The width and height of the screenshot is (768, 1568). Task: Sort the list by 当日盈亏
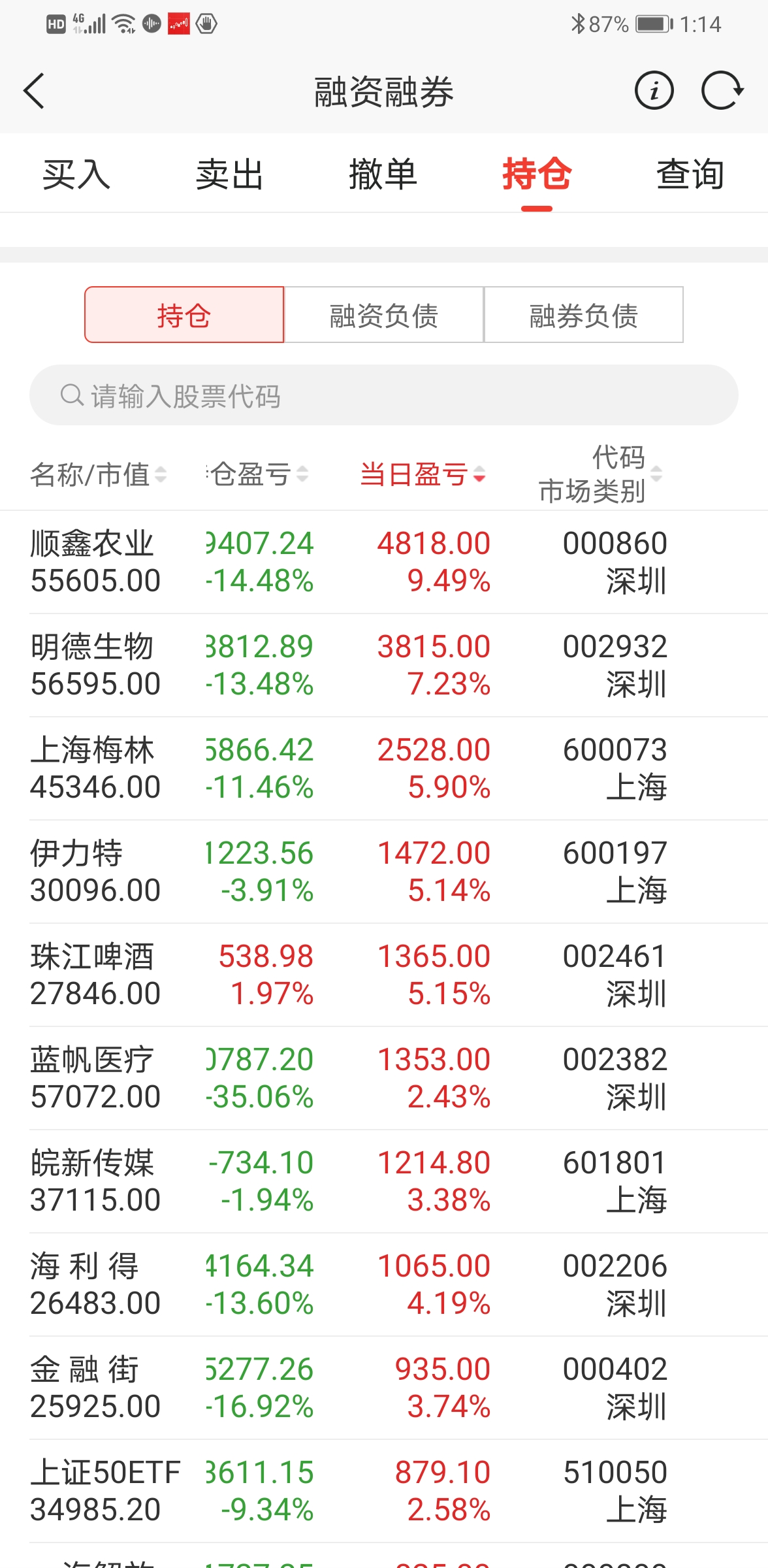pyautogui.click(x=423, y=474)
